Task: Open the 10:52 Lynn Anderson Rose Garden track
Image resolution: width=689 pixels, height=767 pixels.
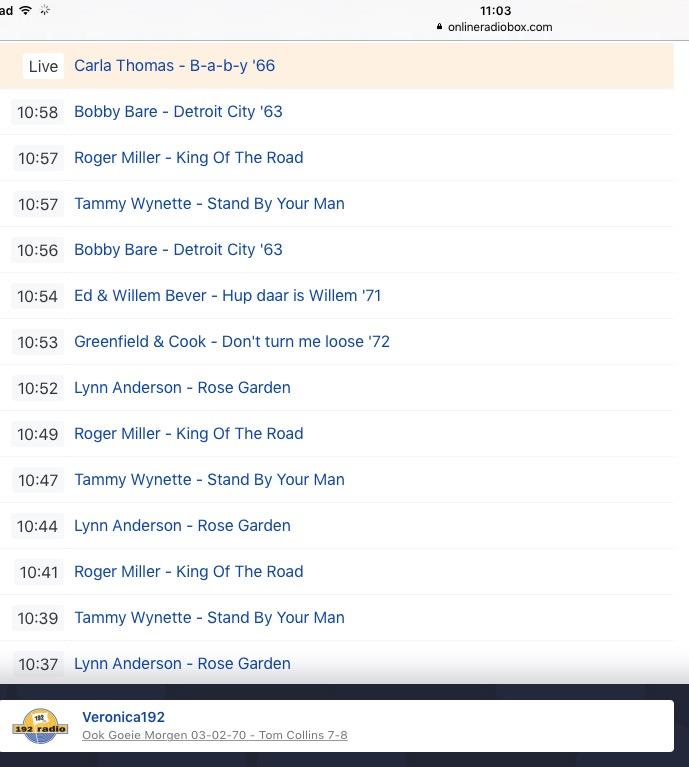Action: pyautogui.click(x=182, y=388)
